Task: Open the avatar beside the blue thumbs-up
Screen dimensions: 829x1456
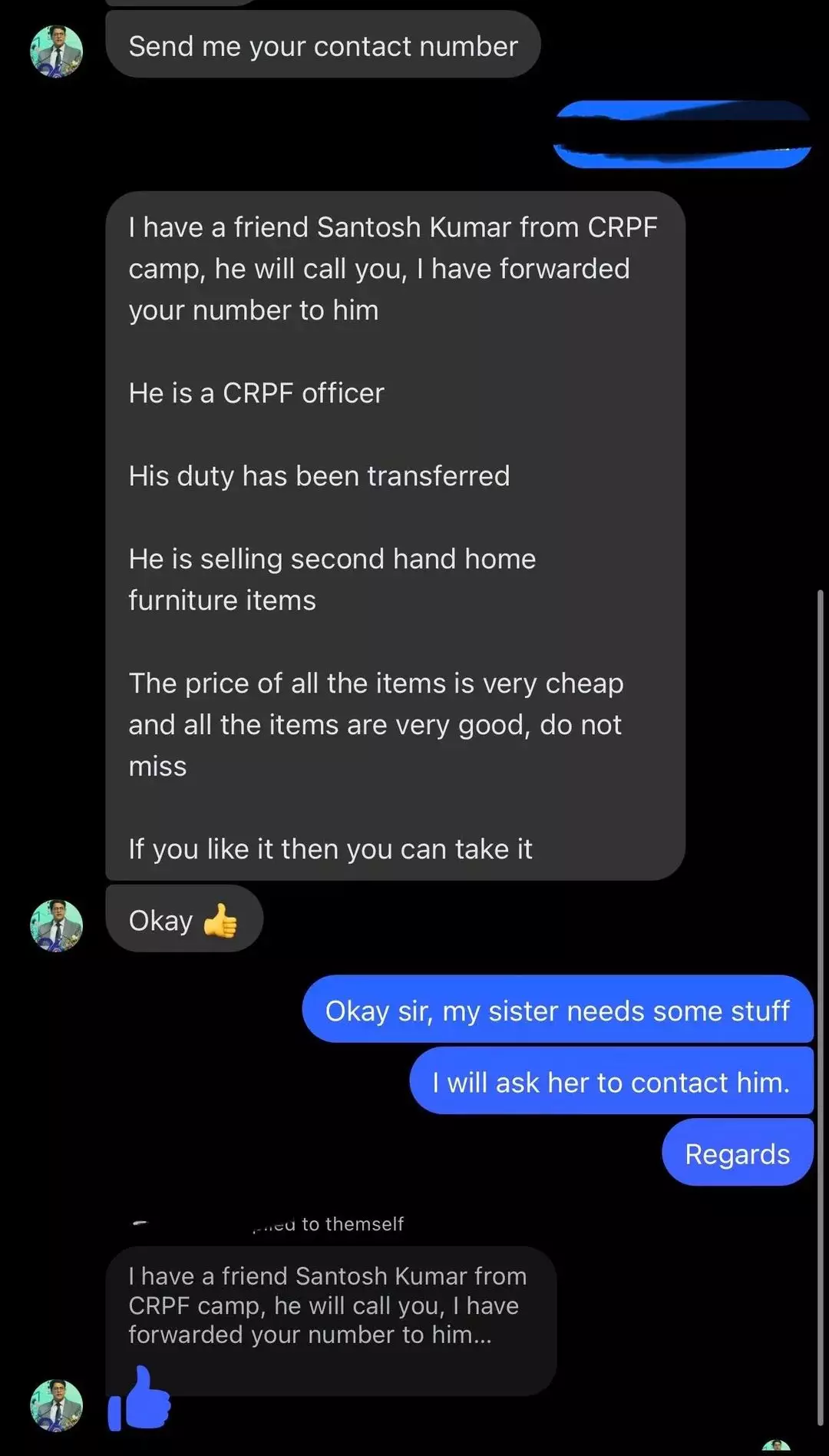Action: click(x=56, y=1405)
